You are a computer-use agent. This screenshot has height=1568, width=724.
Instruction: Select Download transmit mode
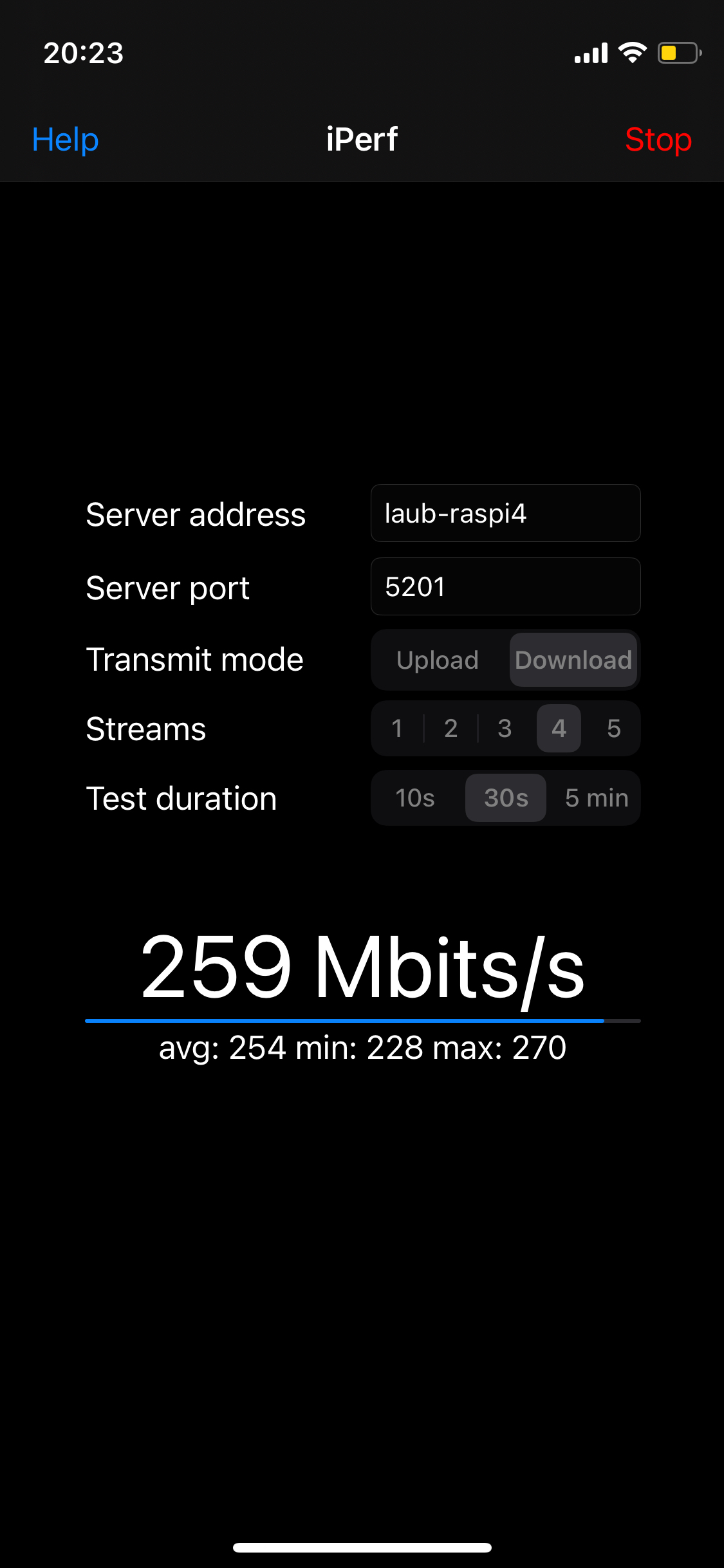[573, 660]
